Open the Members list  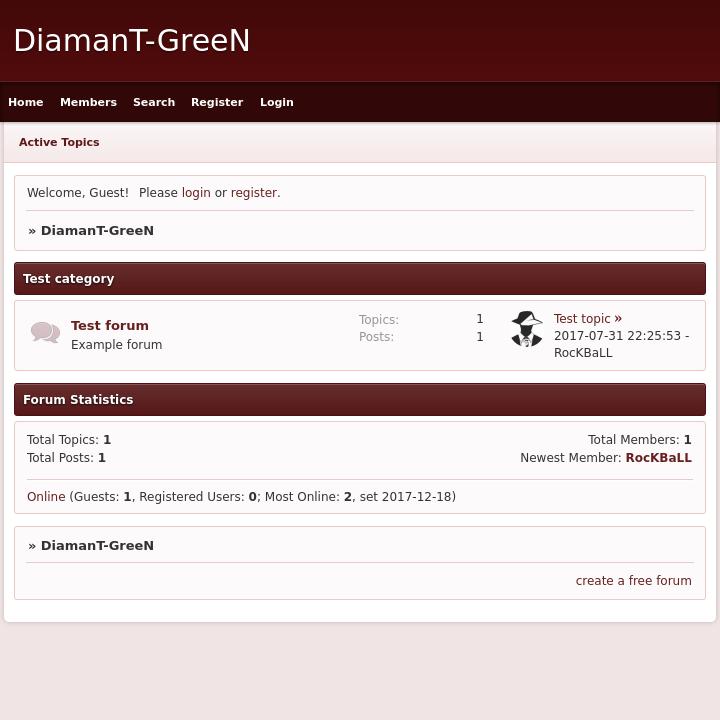coord(88,102)
